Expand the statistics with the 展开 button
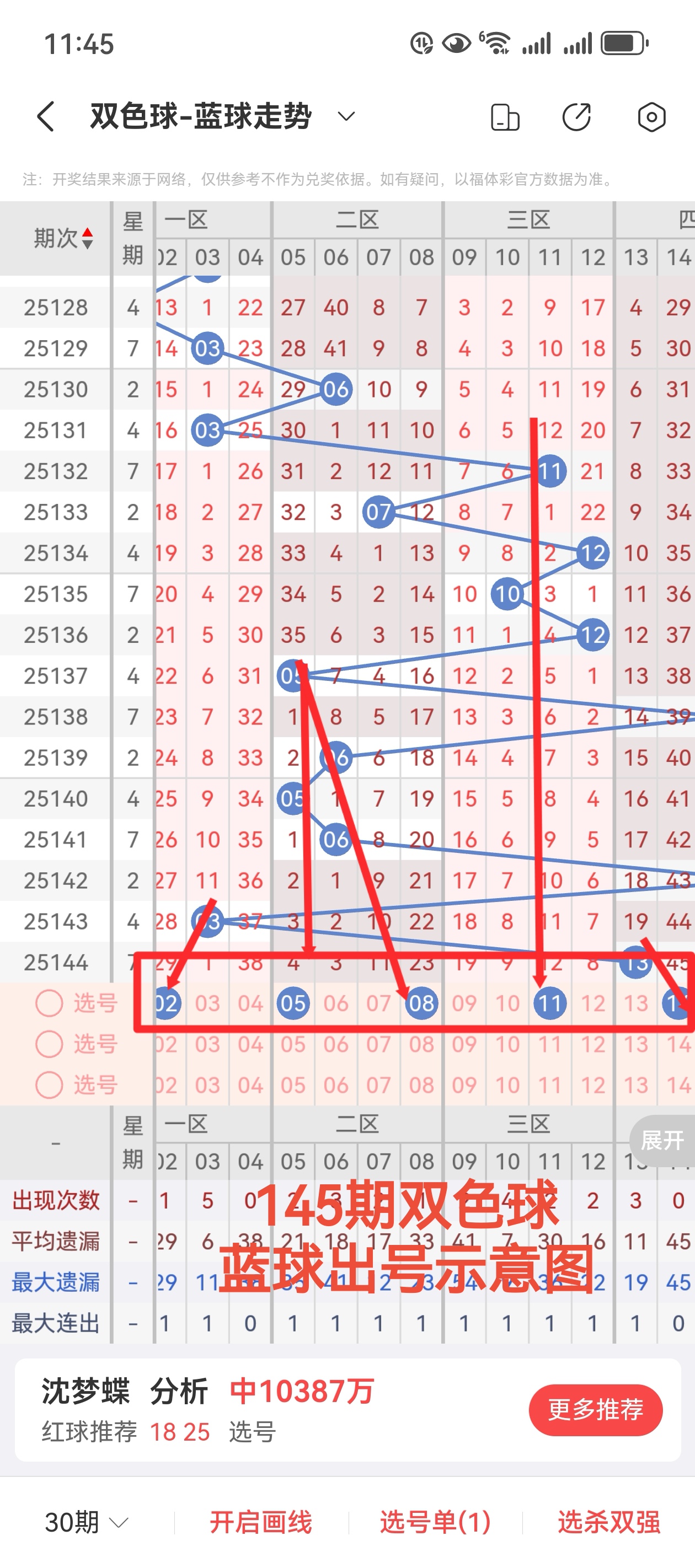695x1568 pixels. [662, 1140]
